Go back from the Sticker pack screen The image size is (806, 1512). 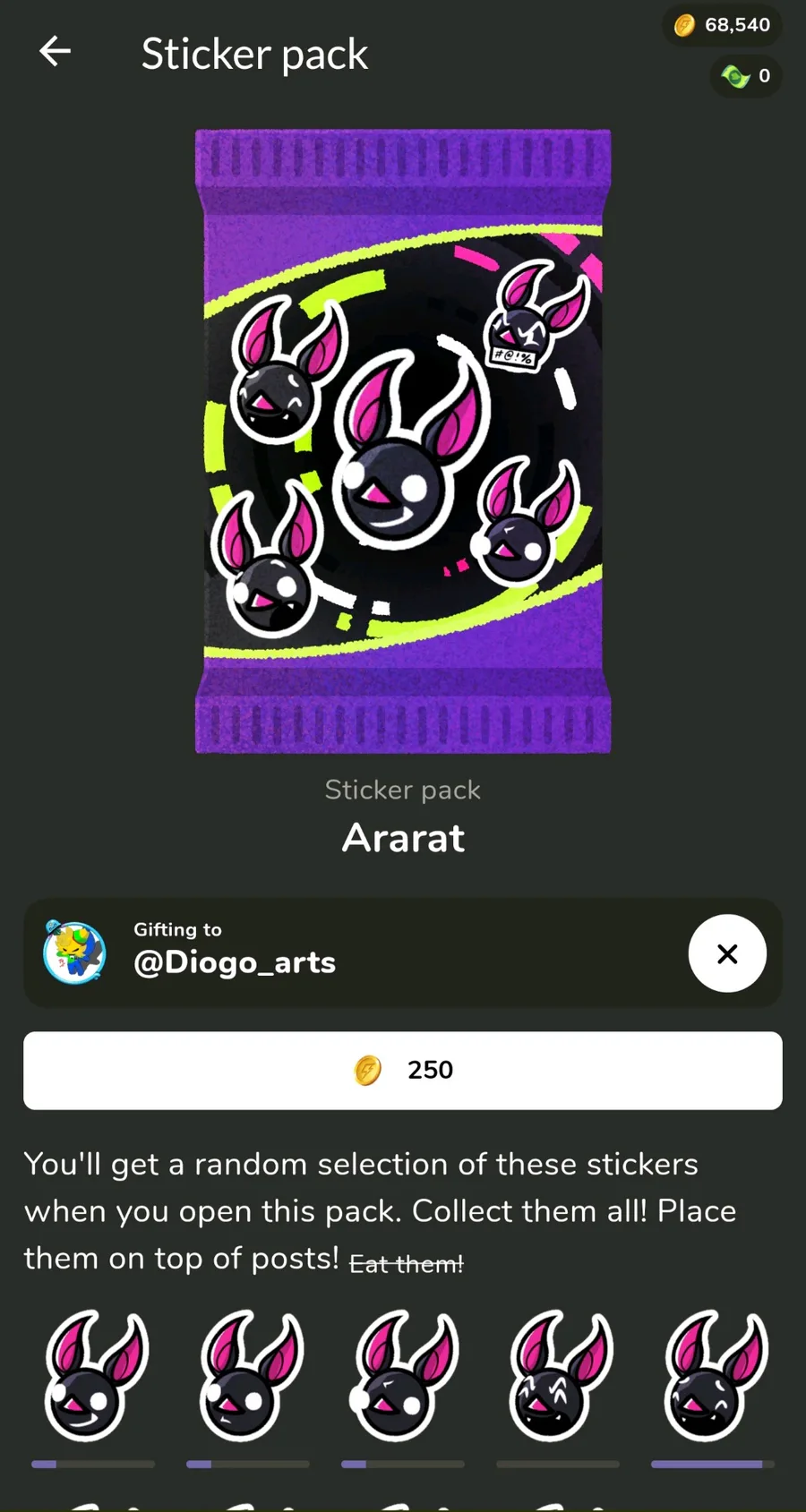tap(56, 52)
